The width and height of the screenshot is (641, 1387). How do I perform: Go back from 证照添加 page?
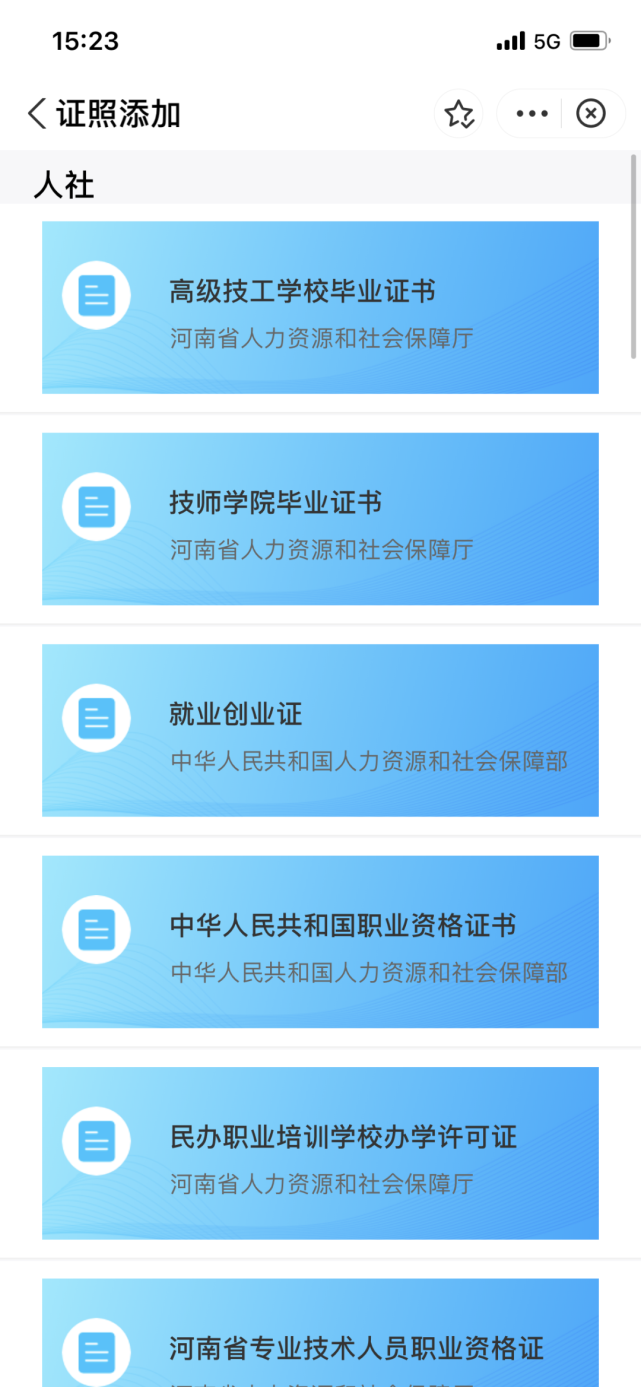37,113
